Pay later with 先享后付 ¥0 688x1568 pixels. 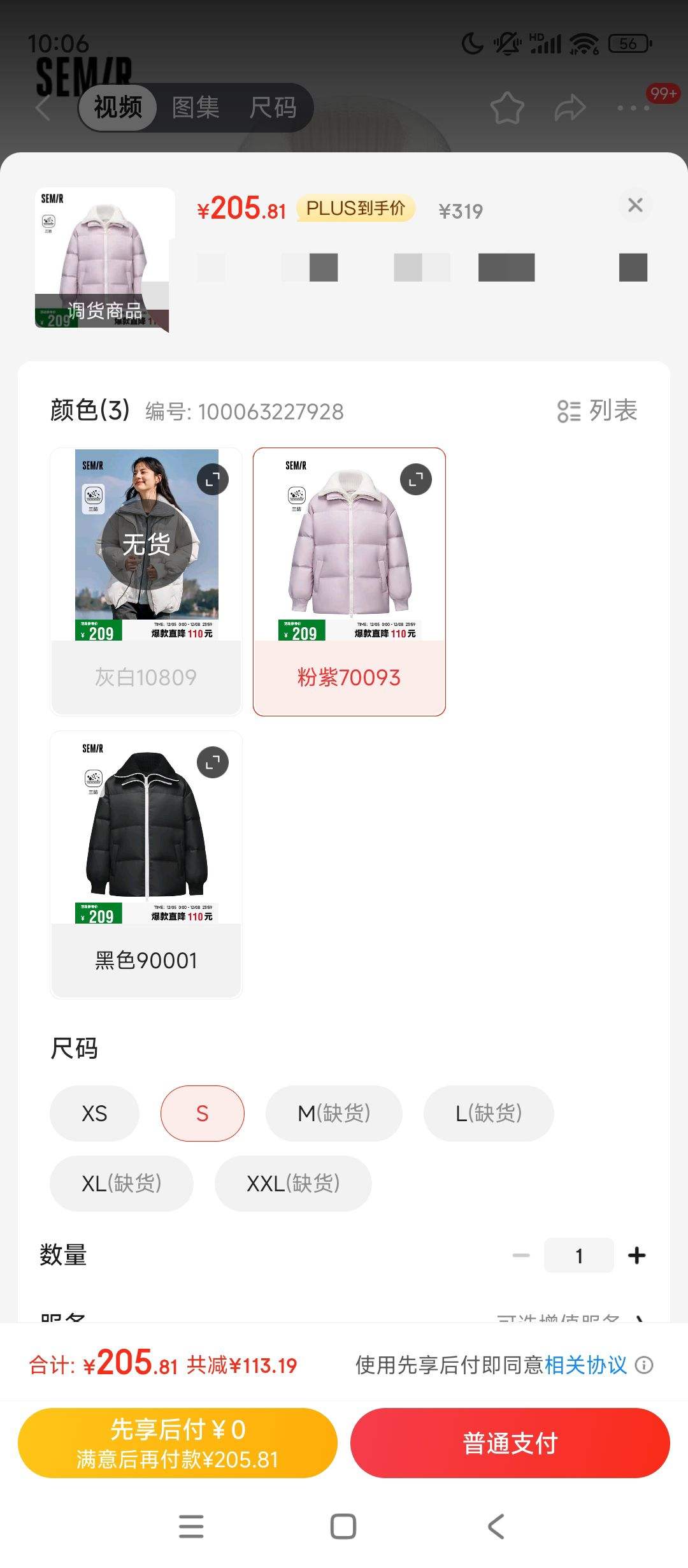point(177,1443)
